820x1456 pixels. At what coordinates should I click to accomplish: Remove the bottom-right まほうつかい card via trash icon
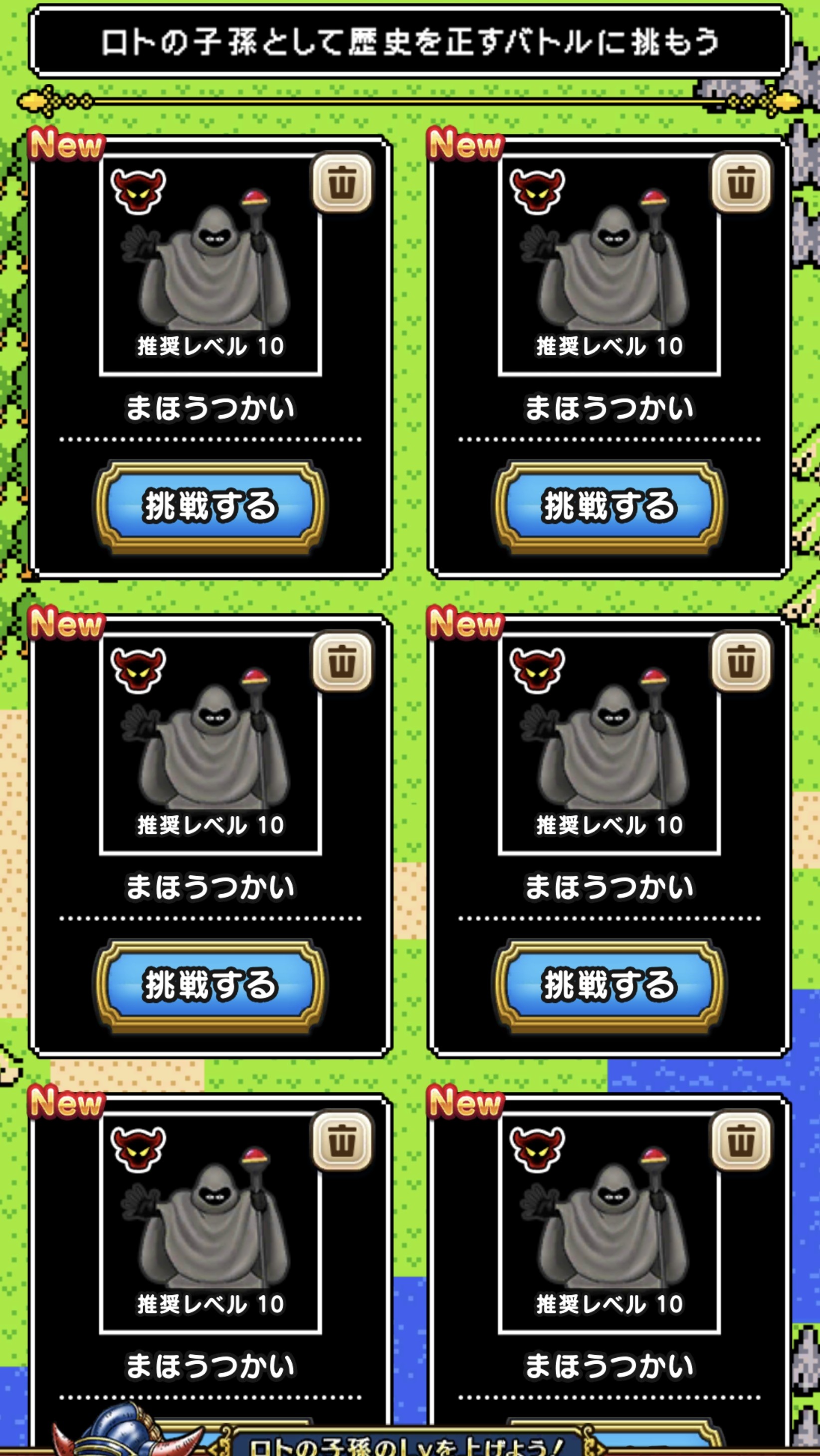(741, 1140)
